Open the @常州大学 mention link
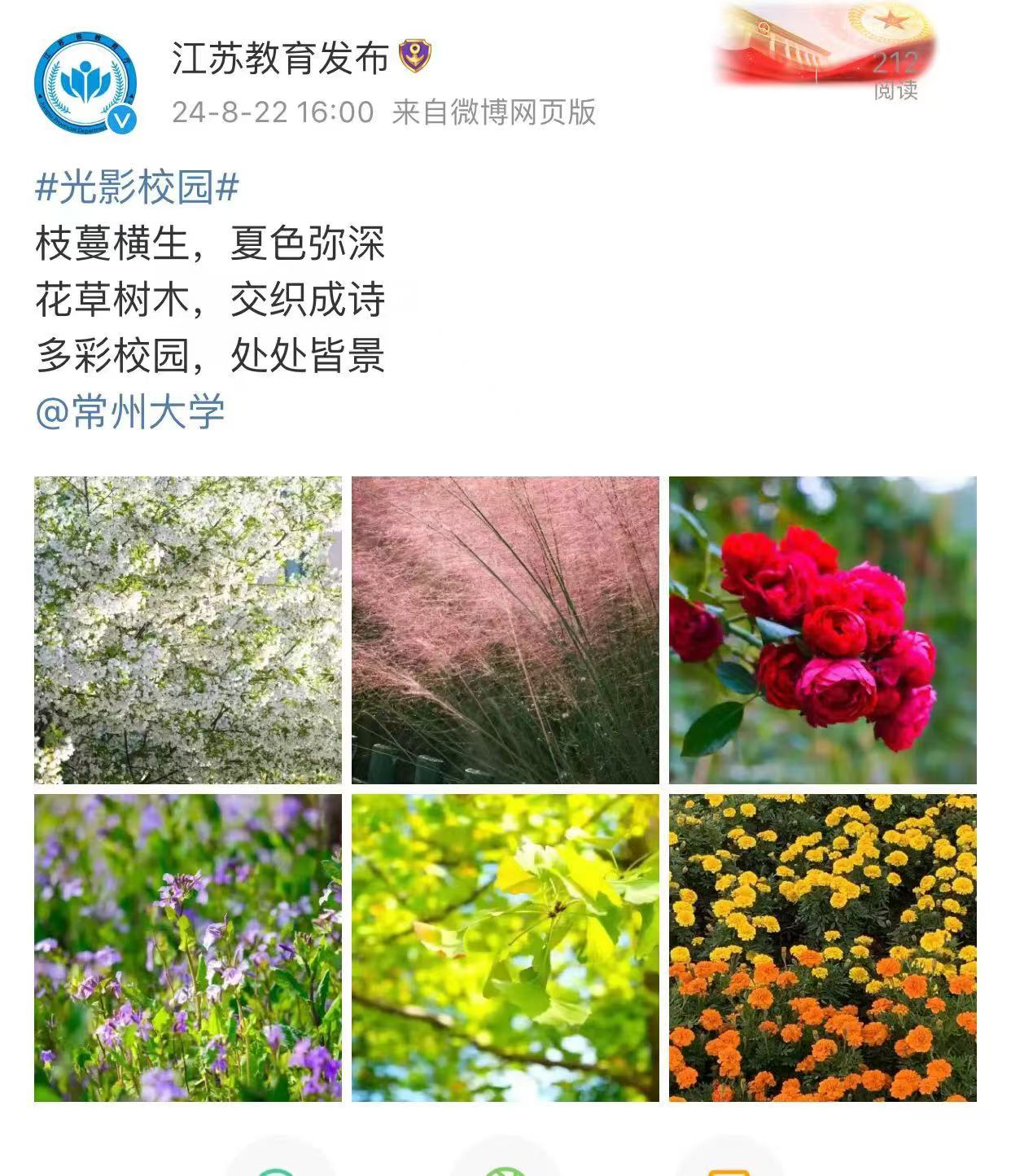1011x1176 pixels. click(x=130, y=411)
